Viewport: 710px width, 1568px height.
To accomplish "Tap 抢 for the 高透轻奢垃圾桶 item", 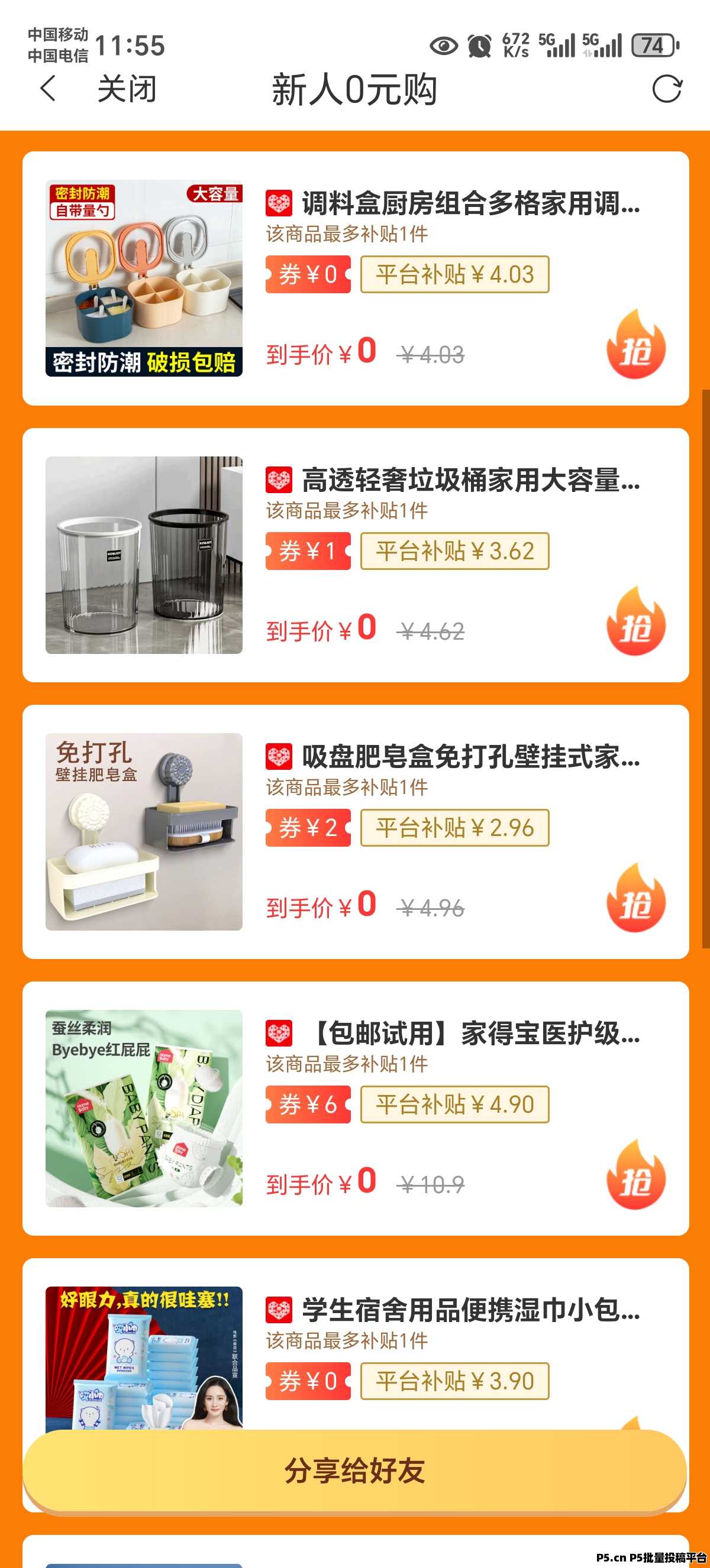I will click(x=635, y=623).
